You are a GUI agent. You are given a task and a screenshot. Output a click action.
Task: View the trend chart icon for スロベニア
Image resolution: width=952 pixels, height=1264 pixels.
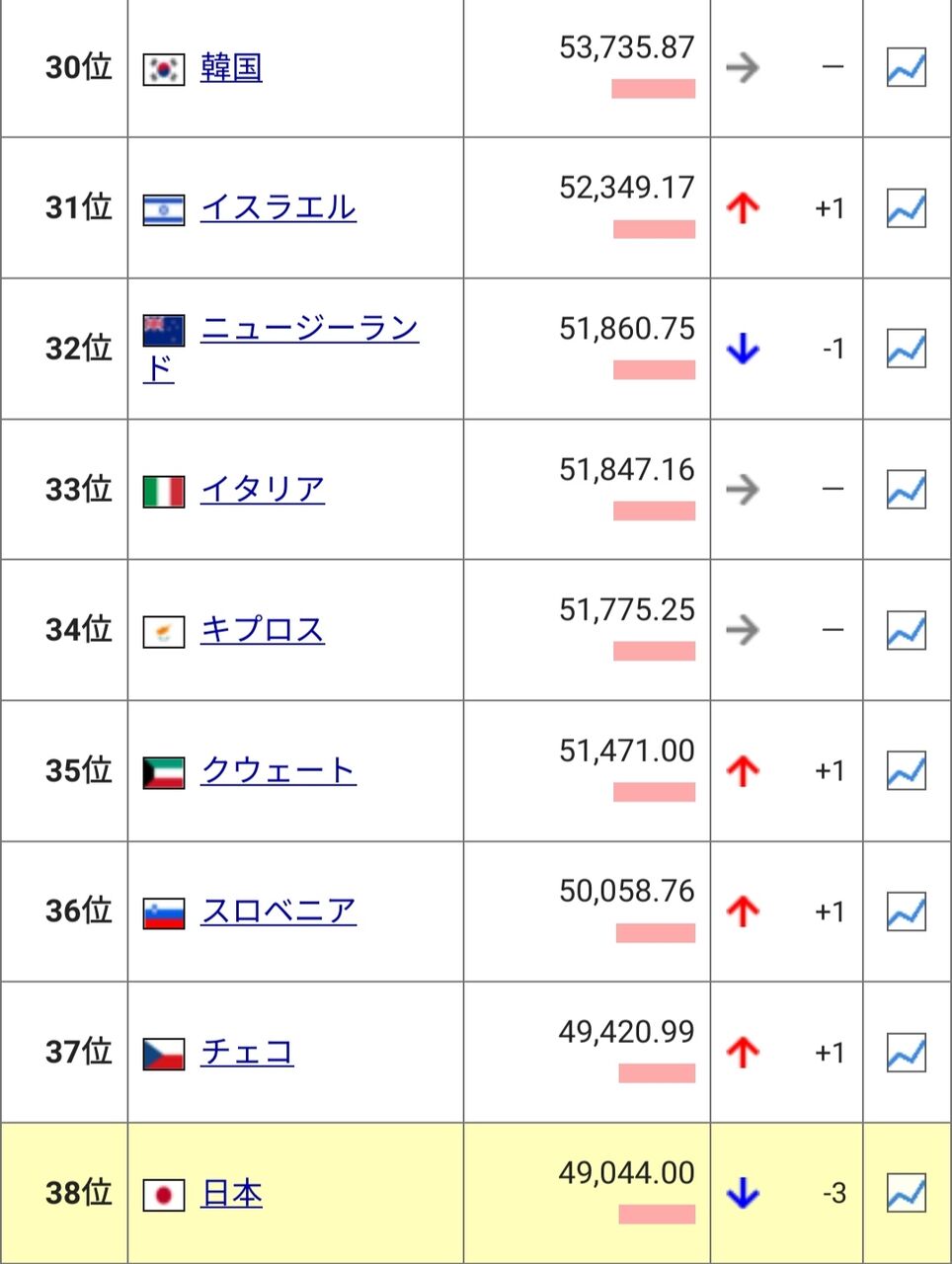click(906, 910)
